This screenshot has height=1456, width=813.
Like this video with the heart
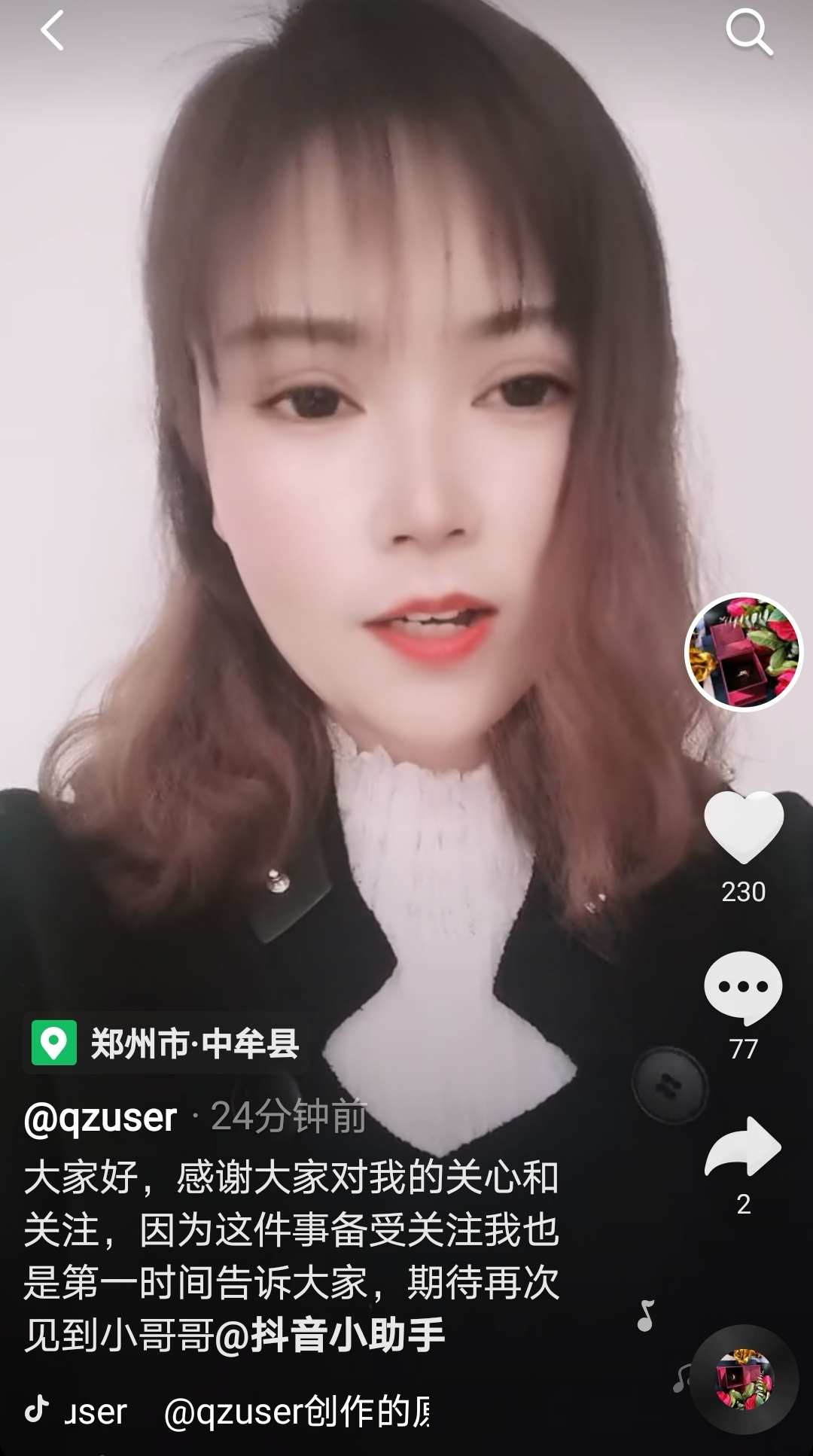click(x=744, y=827)
